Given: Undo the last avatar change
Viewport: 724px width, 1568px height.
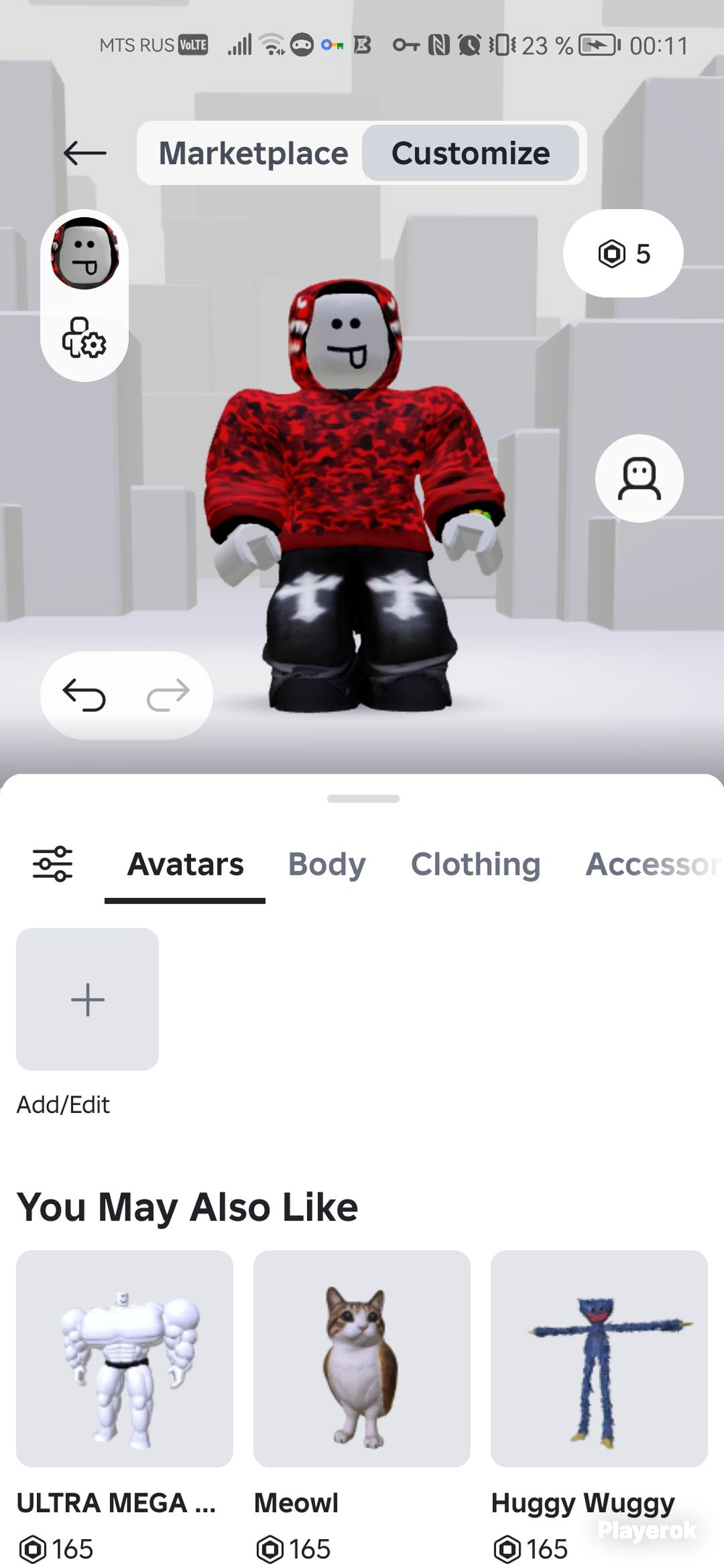Looking at the screenshot, I should point(85,695).
